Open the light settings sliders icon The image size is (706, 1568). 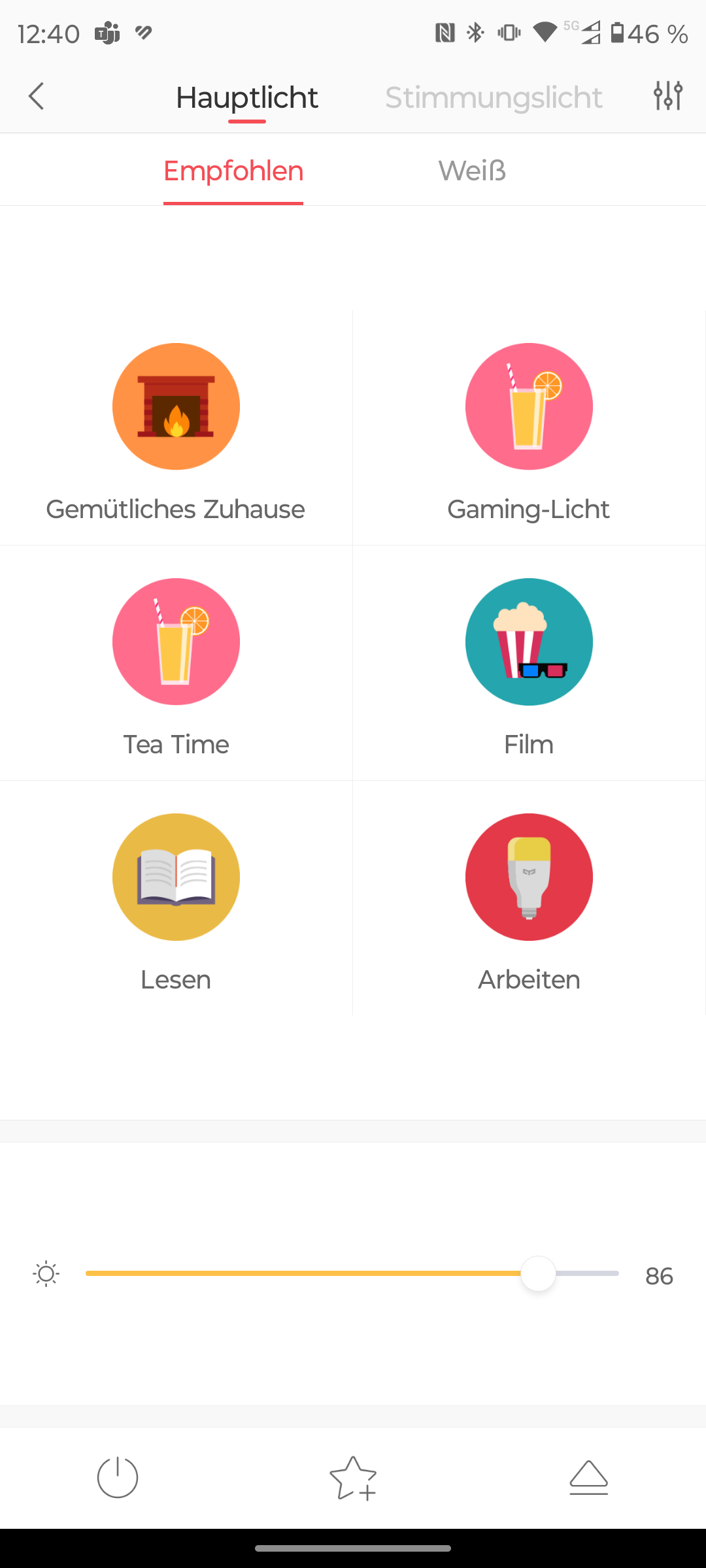[668, 96]
